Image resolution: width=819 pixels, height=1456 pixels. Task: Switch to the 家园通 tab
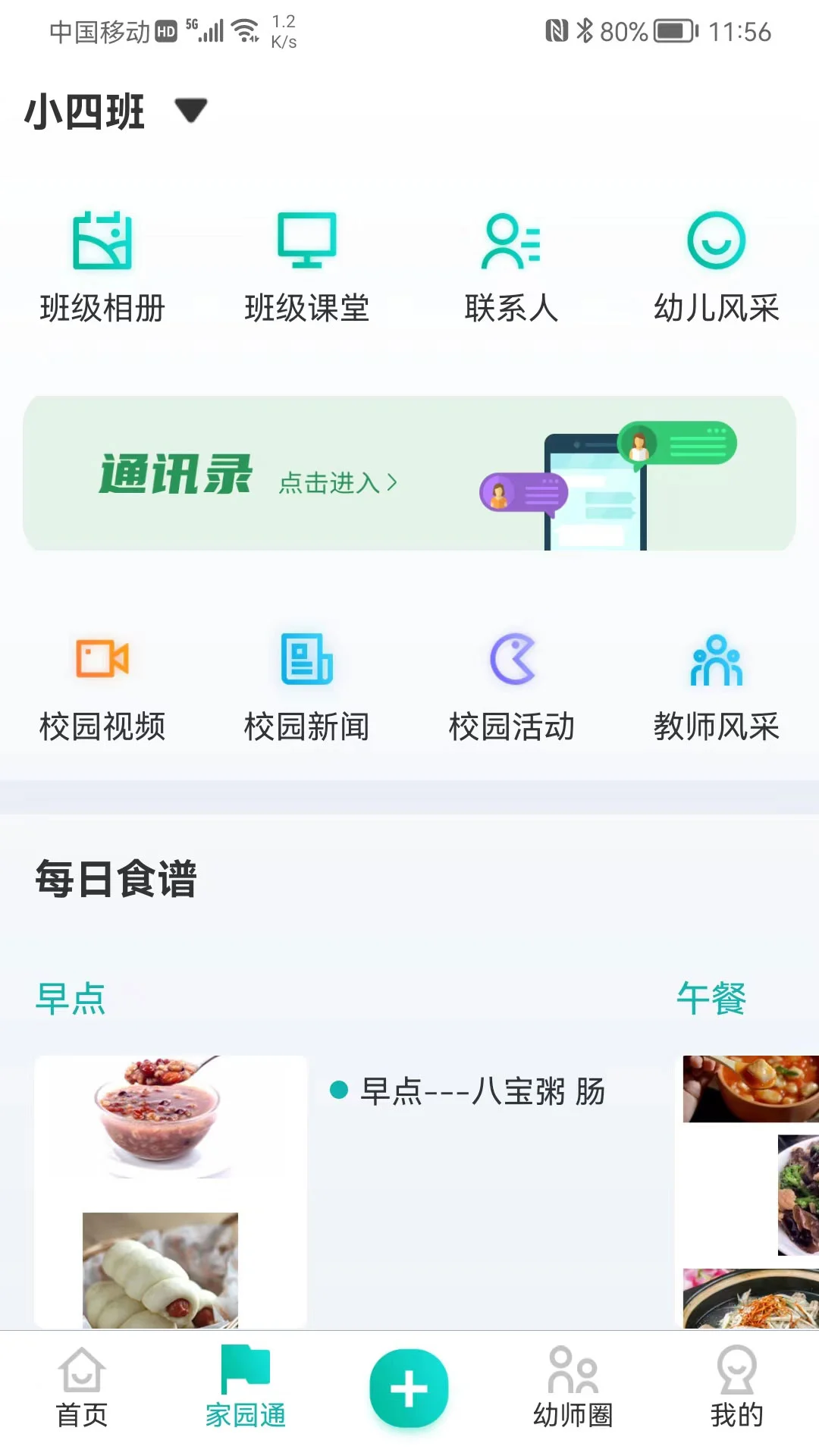click(244, 1388)
